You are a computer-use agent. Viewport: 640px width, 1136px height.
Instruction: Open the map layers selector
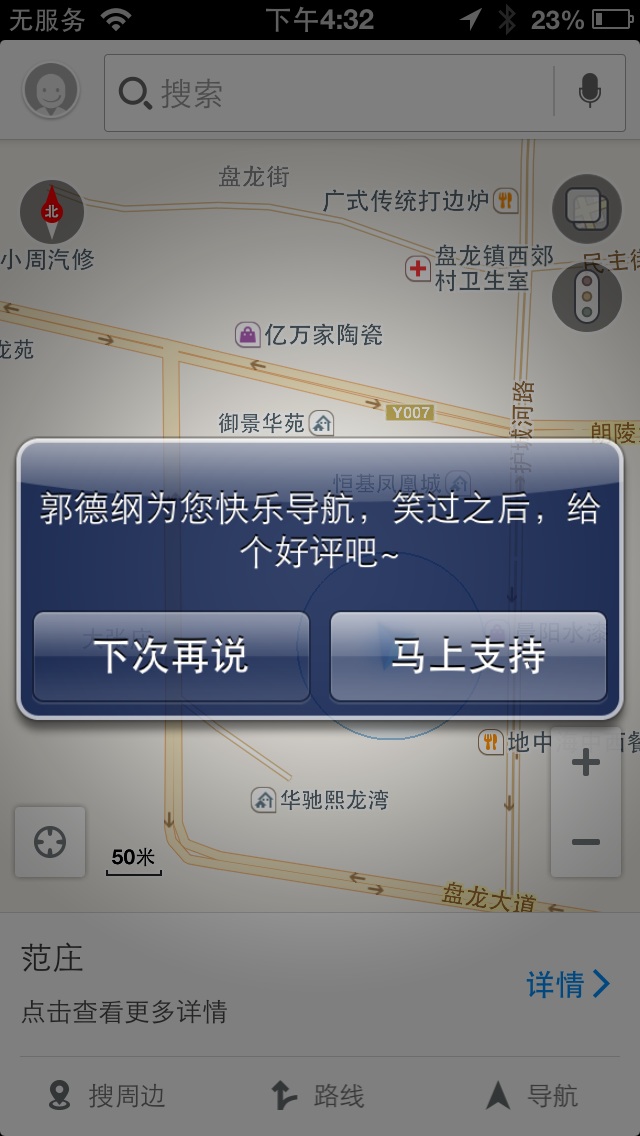tap(587, 208)
